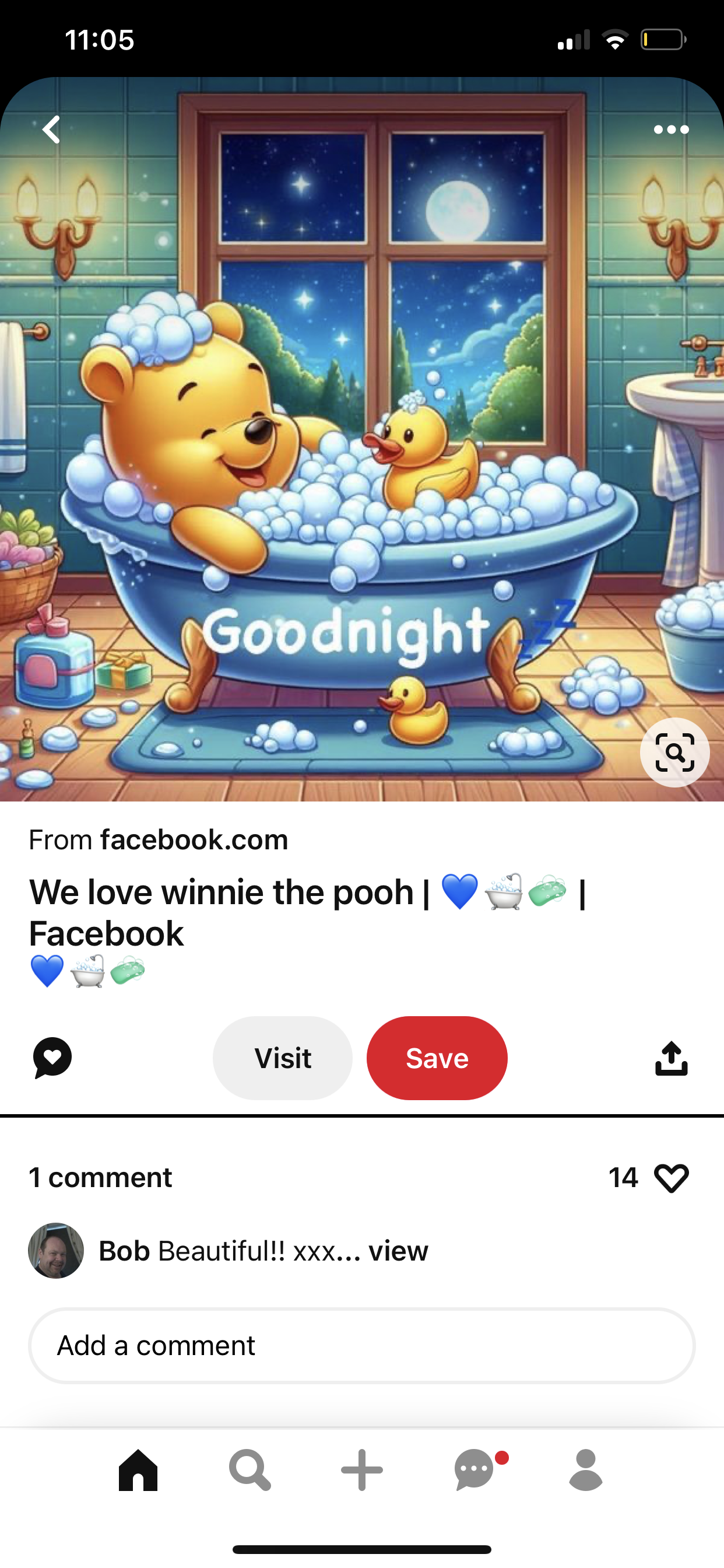Open the facebook.com source link
The image size is (724, 1568).
(194, 840)
